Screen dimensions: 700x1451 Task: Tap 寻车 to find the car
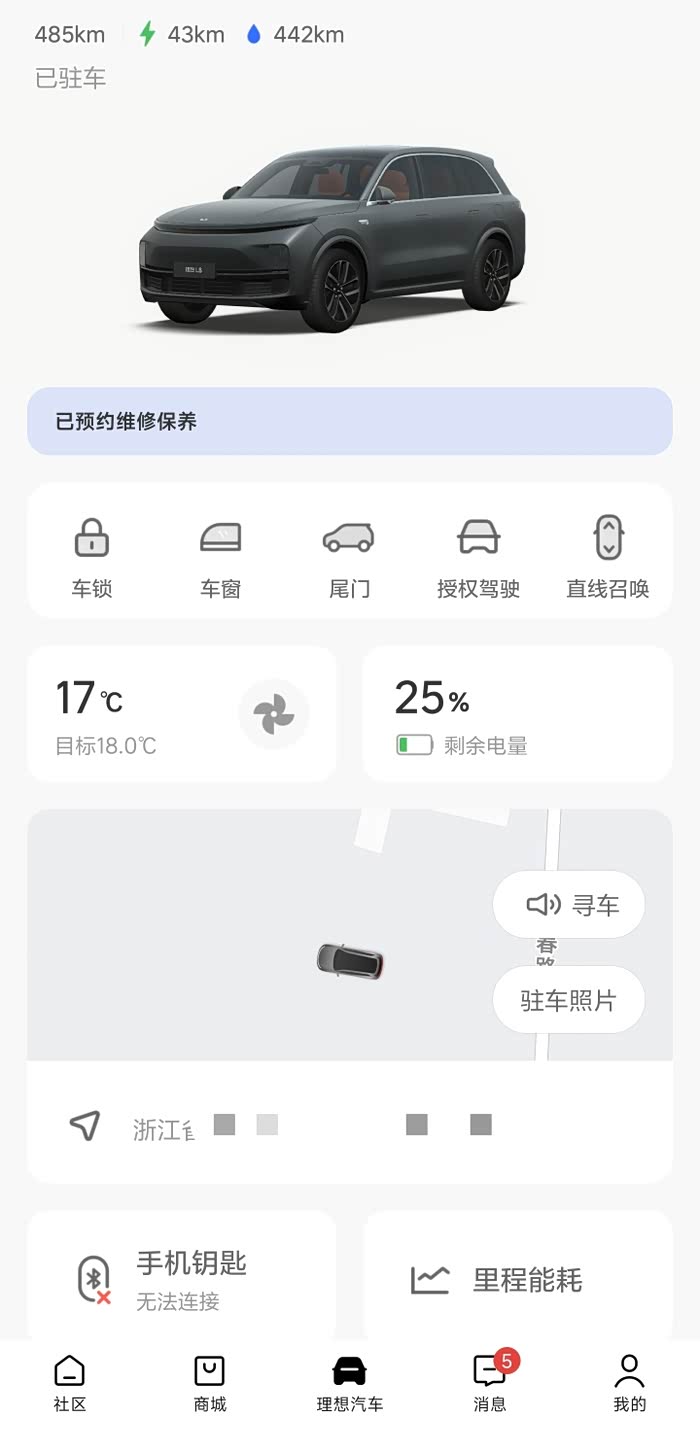tap(568, 905)
